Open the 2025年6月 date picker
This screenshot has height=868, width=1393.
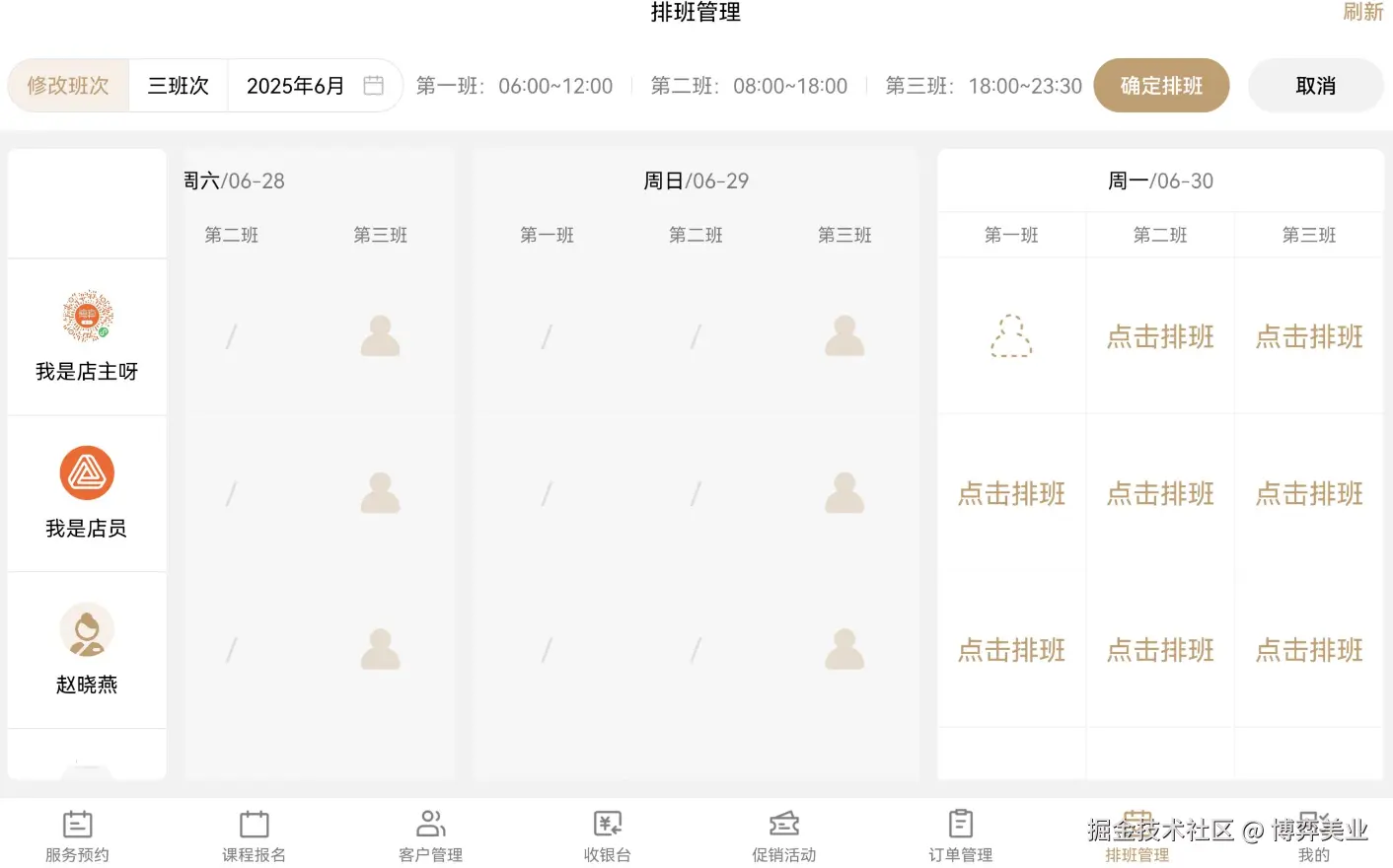[314, 86]
